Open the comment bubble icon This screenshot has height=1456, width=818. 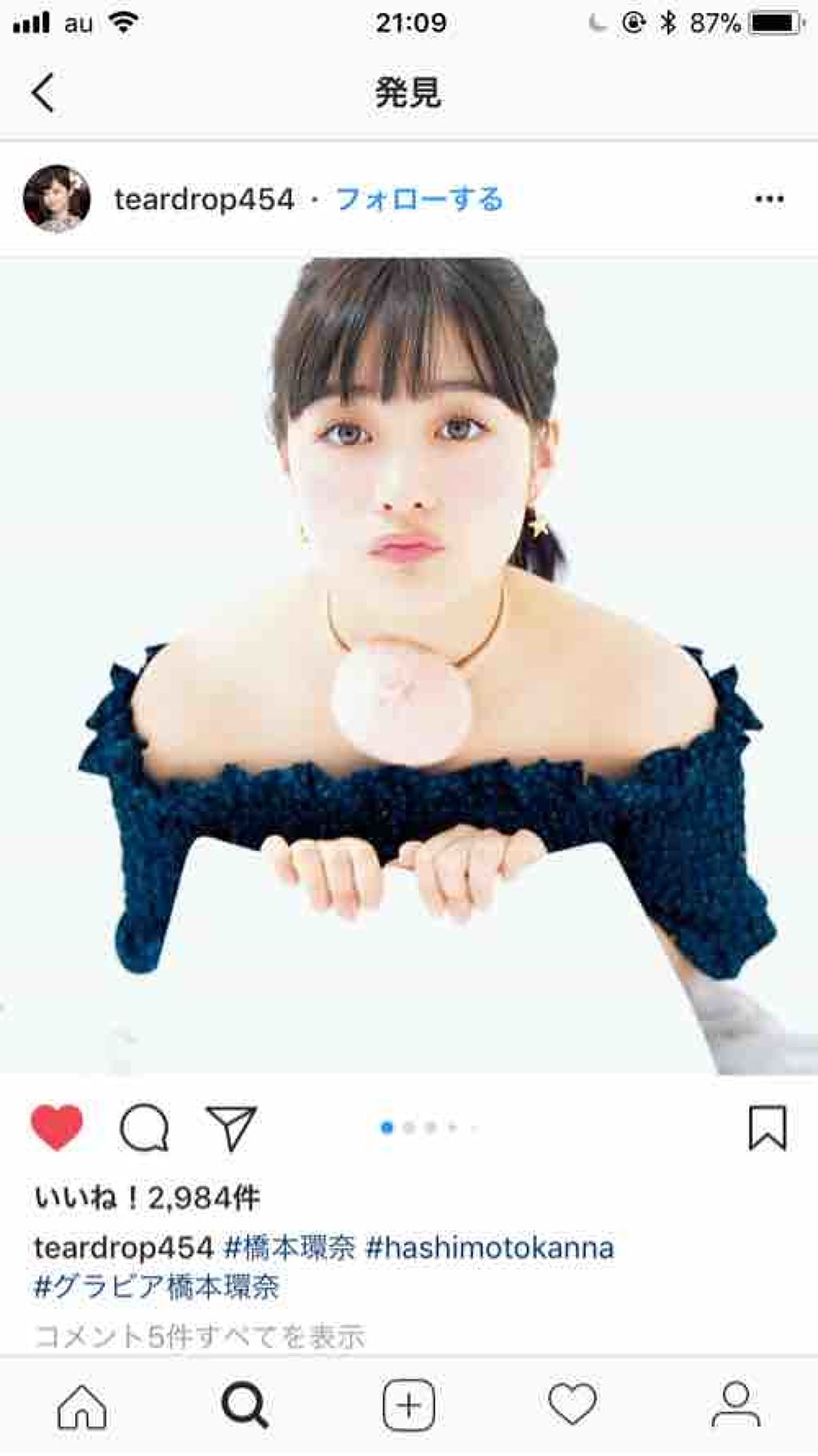[144, 1128]
